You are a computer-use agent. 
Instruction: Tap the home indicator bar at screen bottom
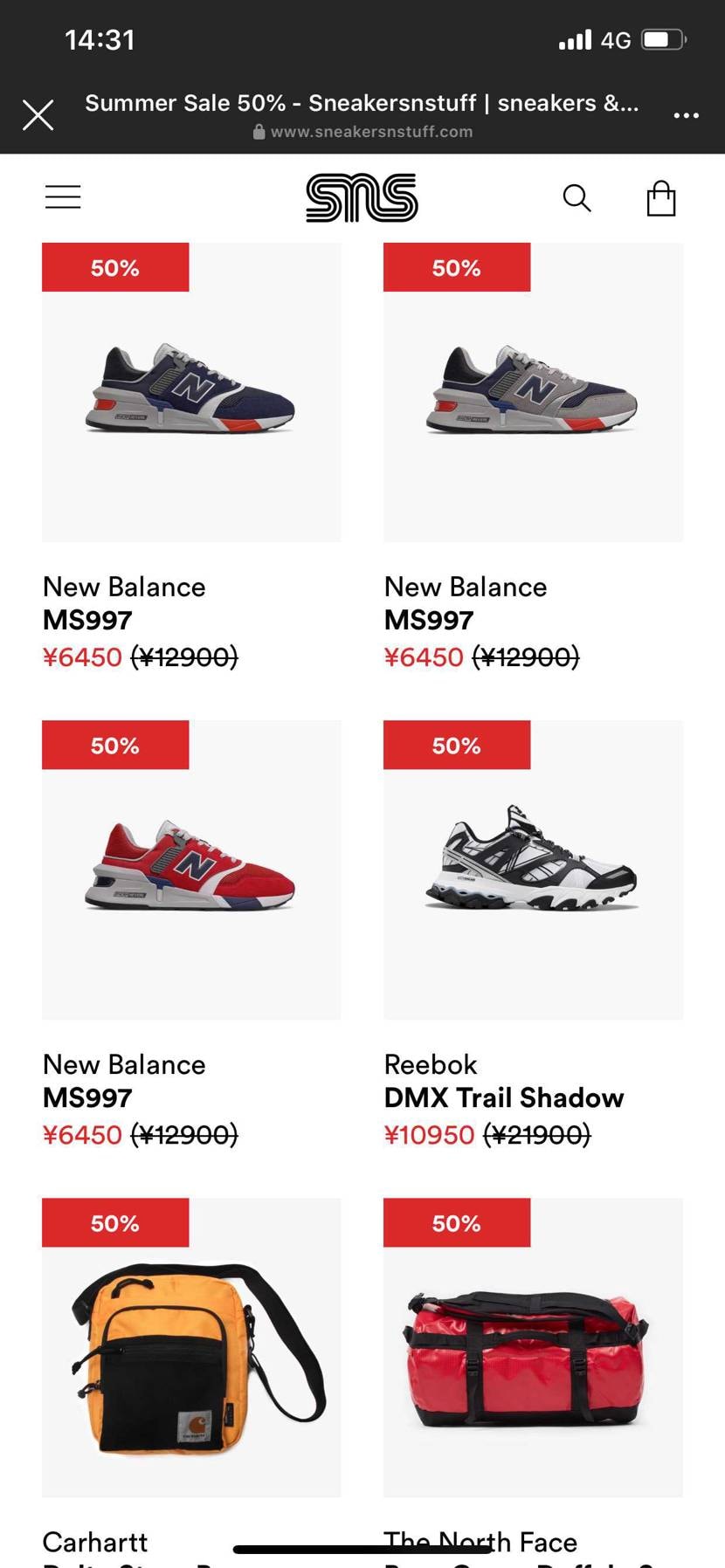click(x=362, y=1543)
